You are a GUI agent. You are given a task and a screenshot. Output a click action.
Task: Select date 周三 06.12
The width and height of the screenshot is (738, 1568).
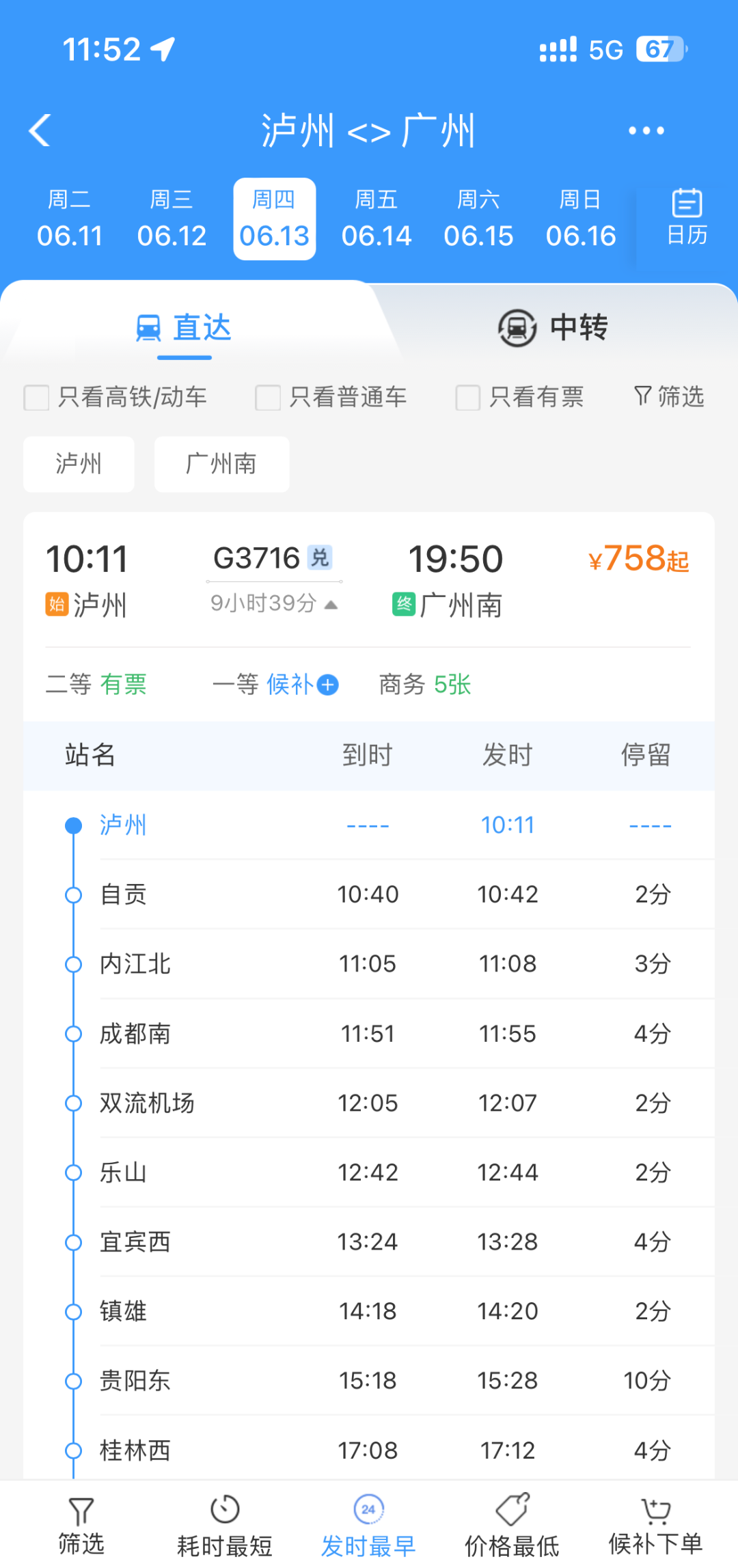click(172, 219)
